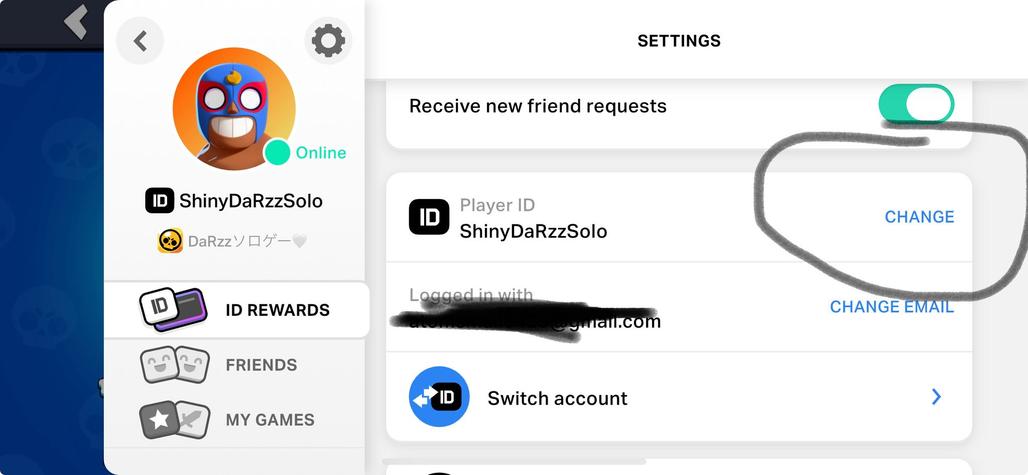Tap Change next to Player ID
The height and width of the screenshot is (475, 1028).
coord(919,217)
